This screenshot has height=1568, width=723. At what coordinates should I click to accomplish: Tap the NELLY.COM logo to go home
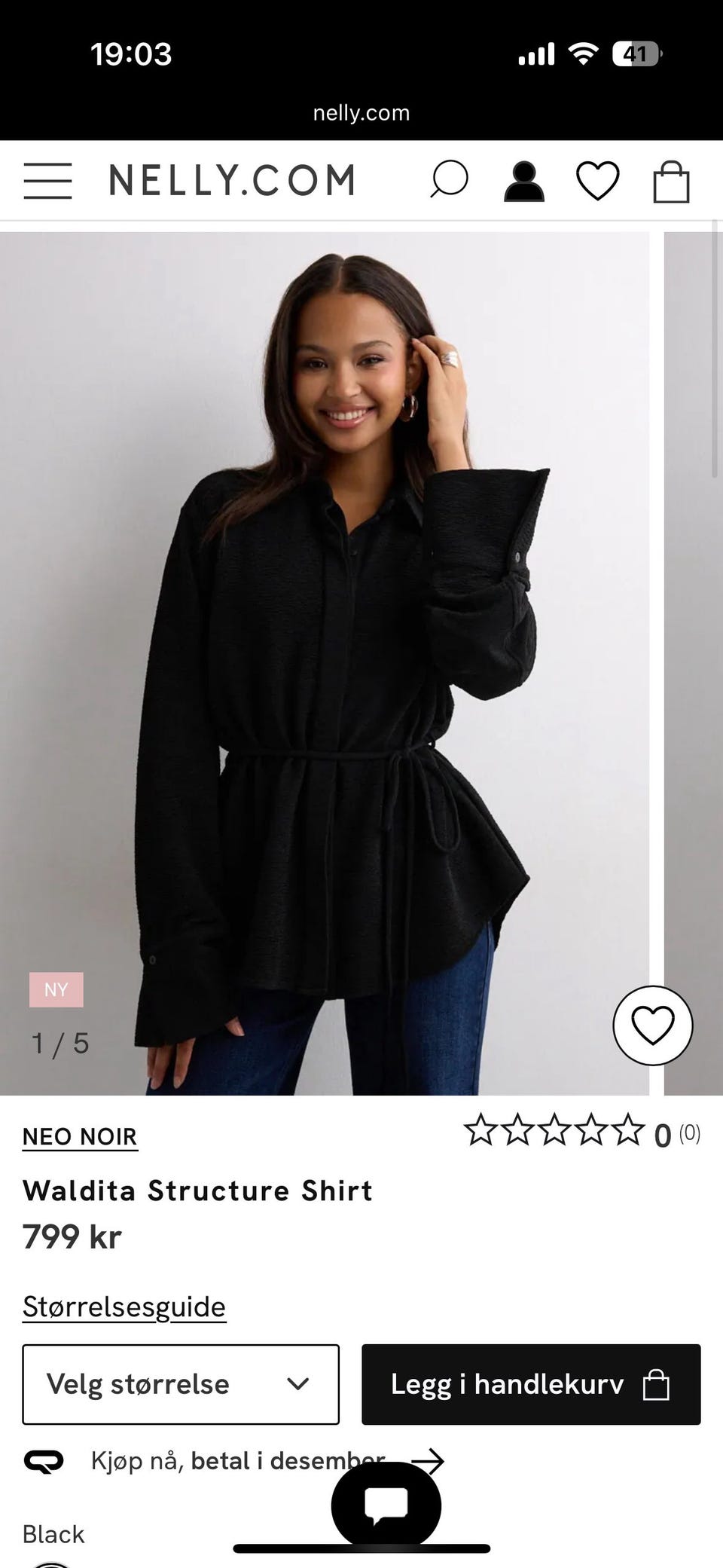point(232,181)
